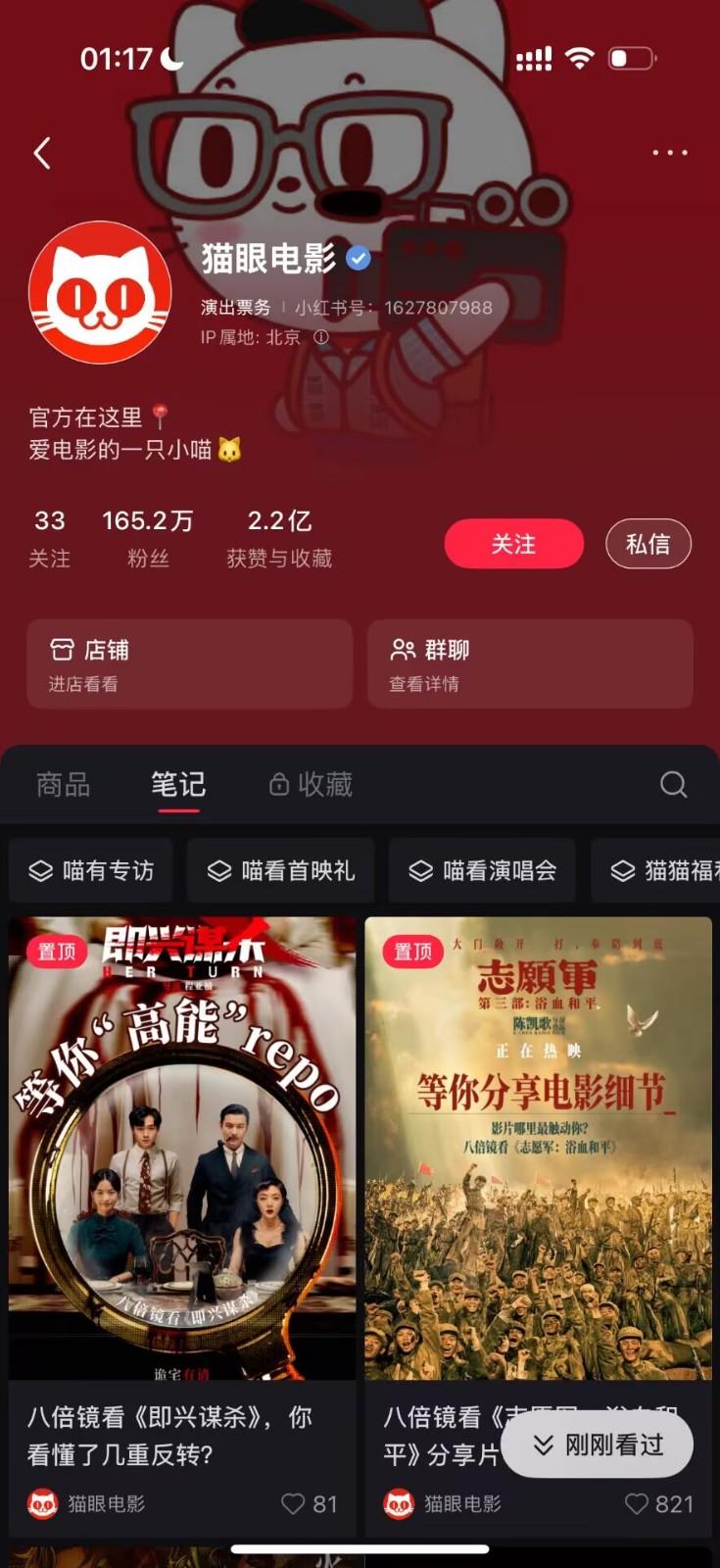This screenshot has width=720, height=1568.
Task: Click the 猫眼电影 cat avatar
Action: pyautogui.click(x=101, y=292)
